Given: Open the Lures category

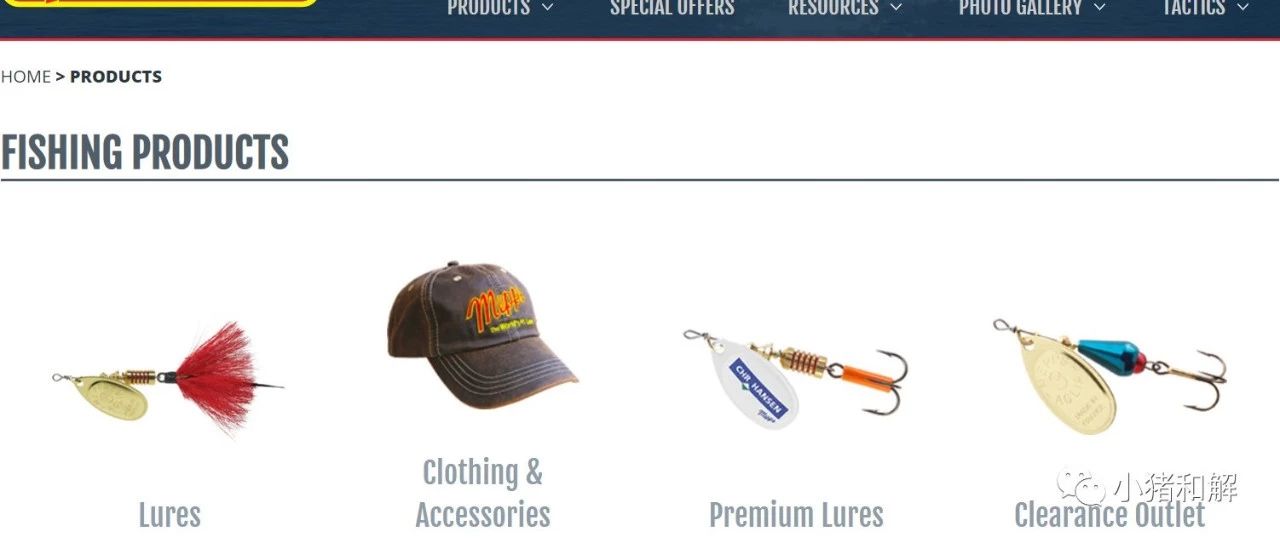Looking at the screenshot, I should (x=169, y=515).
